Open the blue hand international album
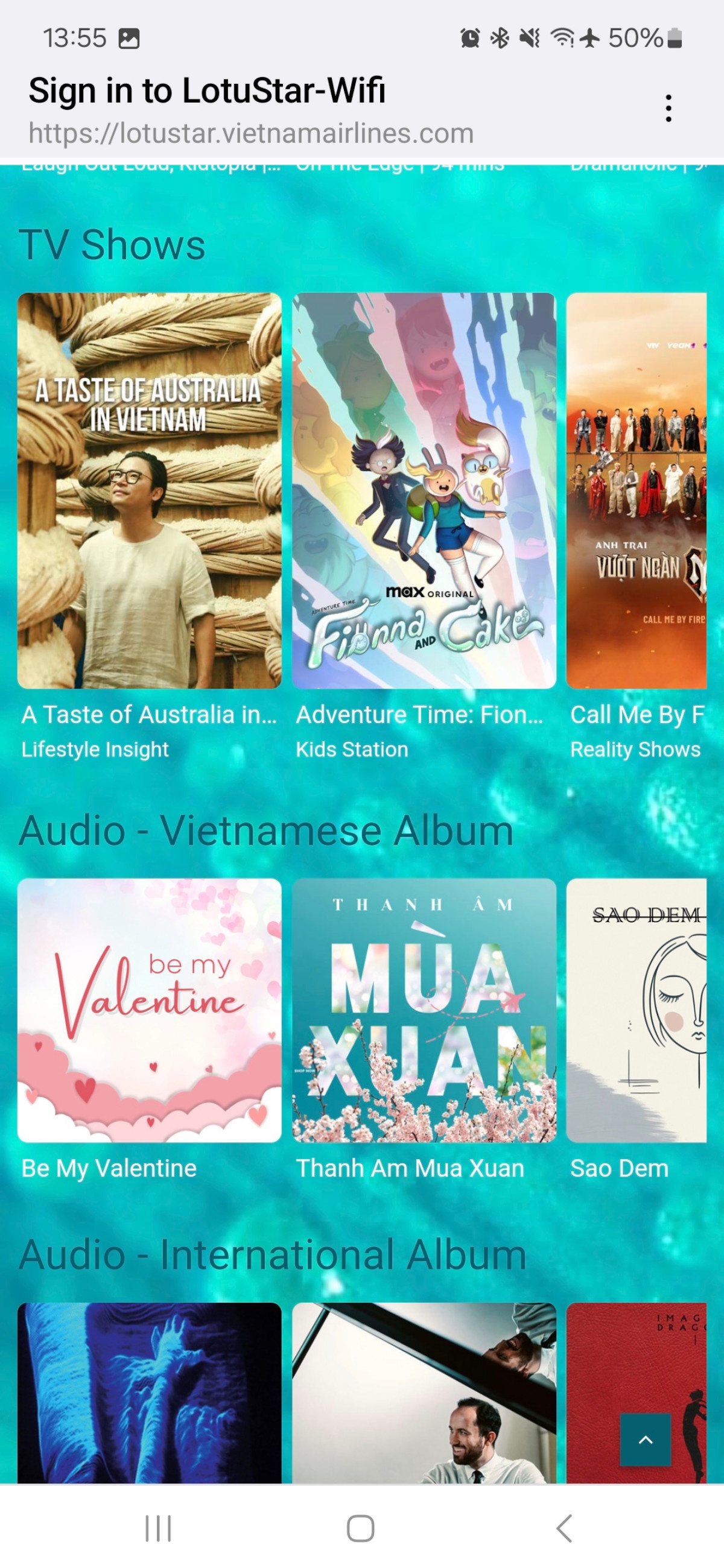 click(149, 1393)
